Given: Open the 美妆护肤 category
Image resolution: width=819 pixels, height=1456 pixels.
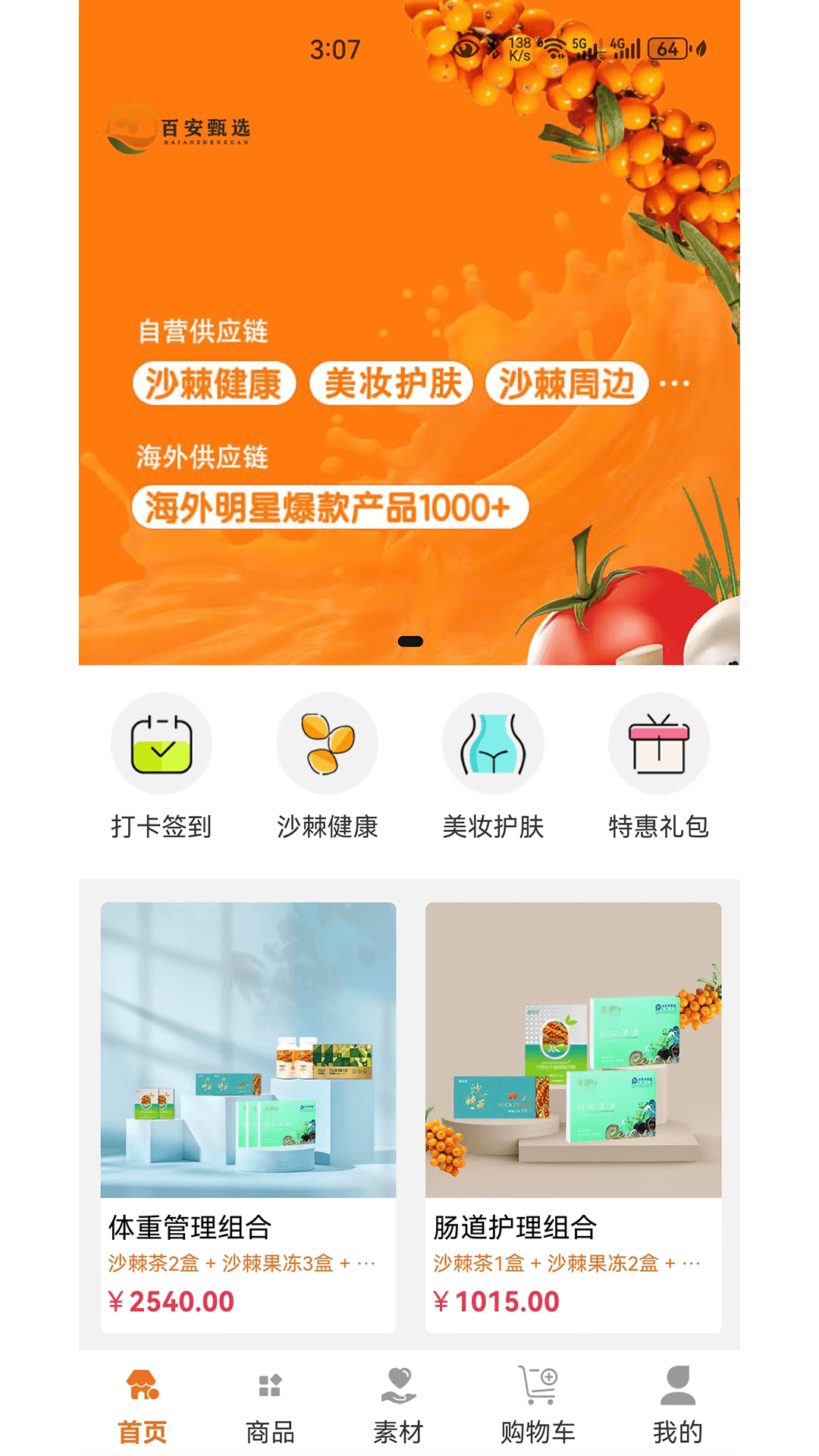Looking at the screenshot, I should point(493,766).
